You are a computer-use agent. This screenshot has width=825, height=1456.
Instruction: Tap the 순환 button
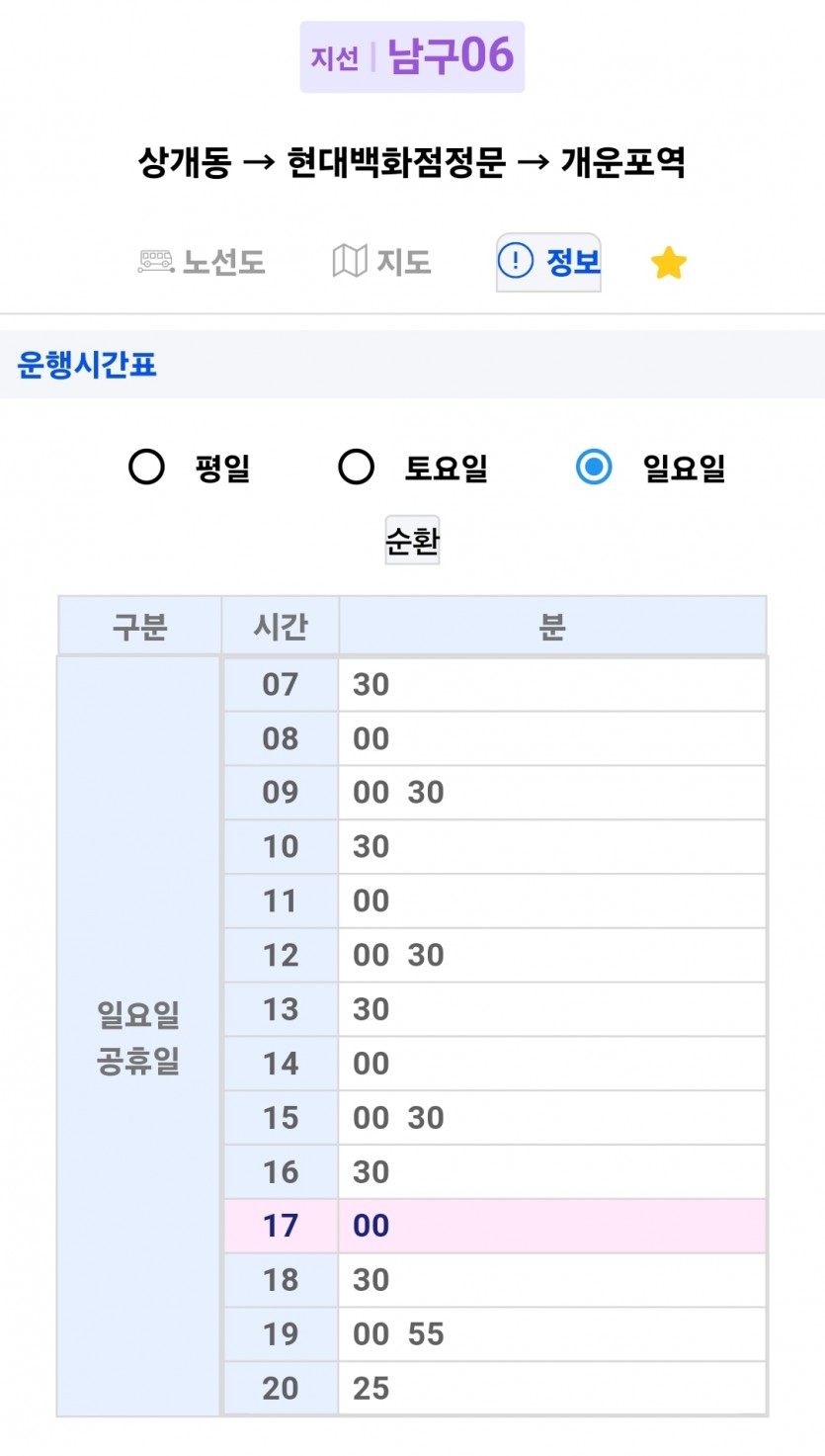(412, 541)
